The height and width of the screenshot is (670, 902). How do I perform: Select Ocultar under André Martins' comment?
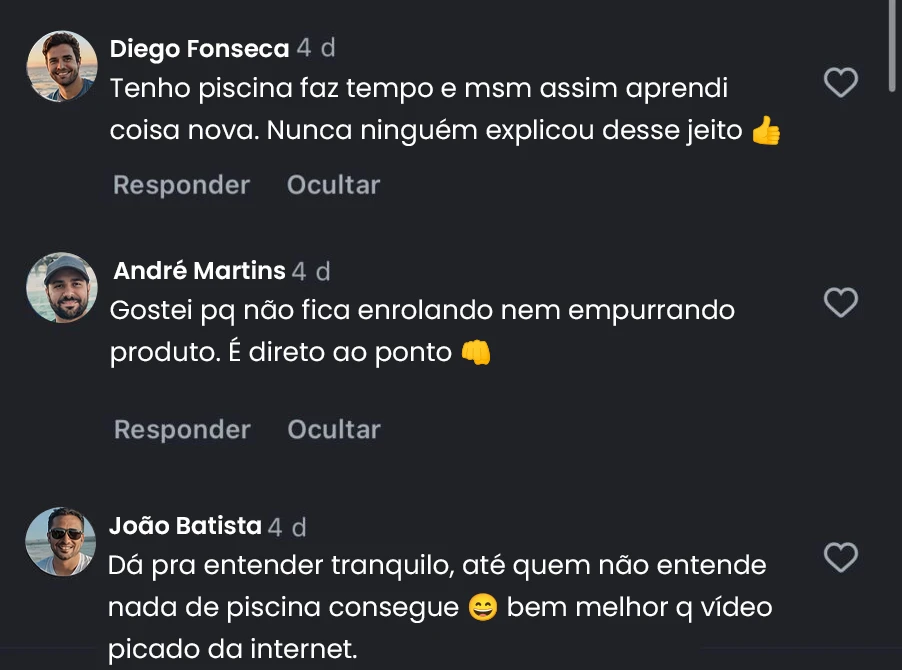click(x=334, y=430)
